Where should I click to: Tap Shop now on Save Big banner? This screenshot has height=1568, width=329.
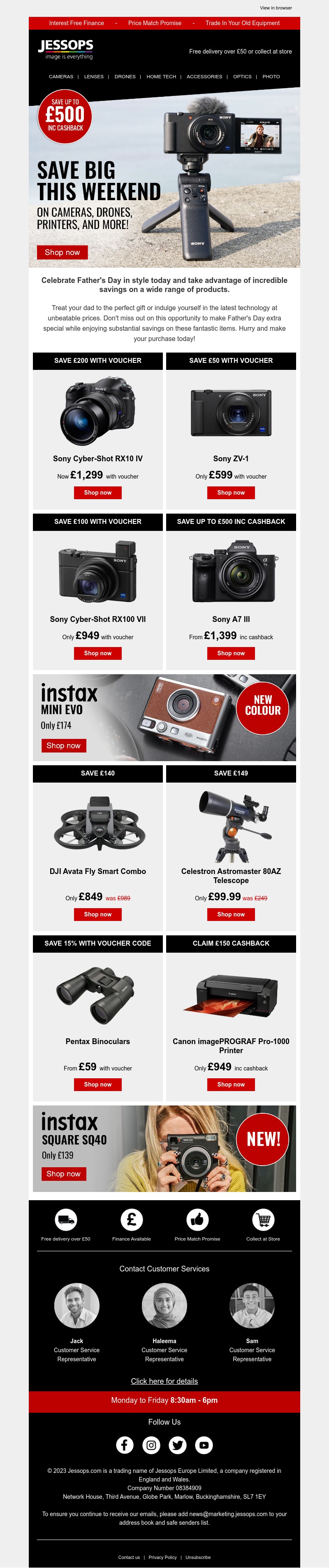click(x=62, y=252)
